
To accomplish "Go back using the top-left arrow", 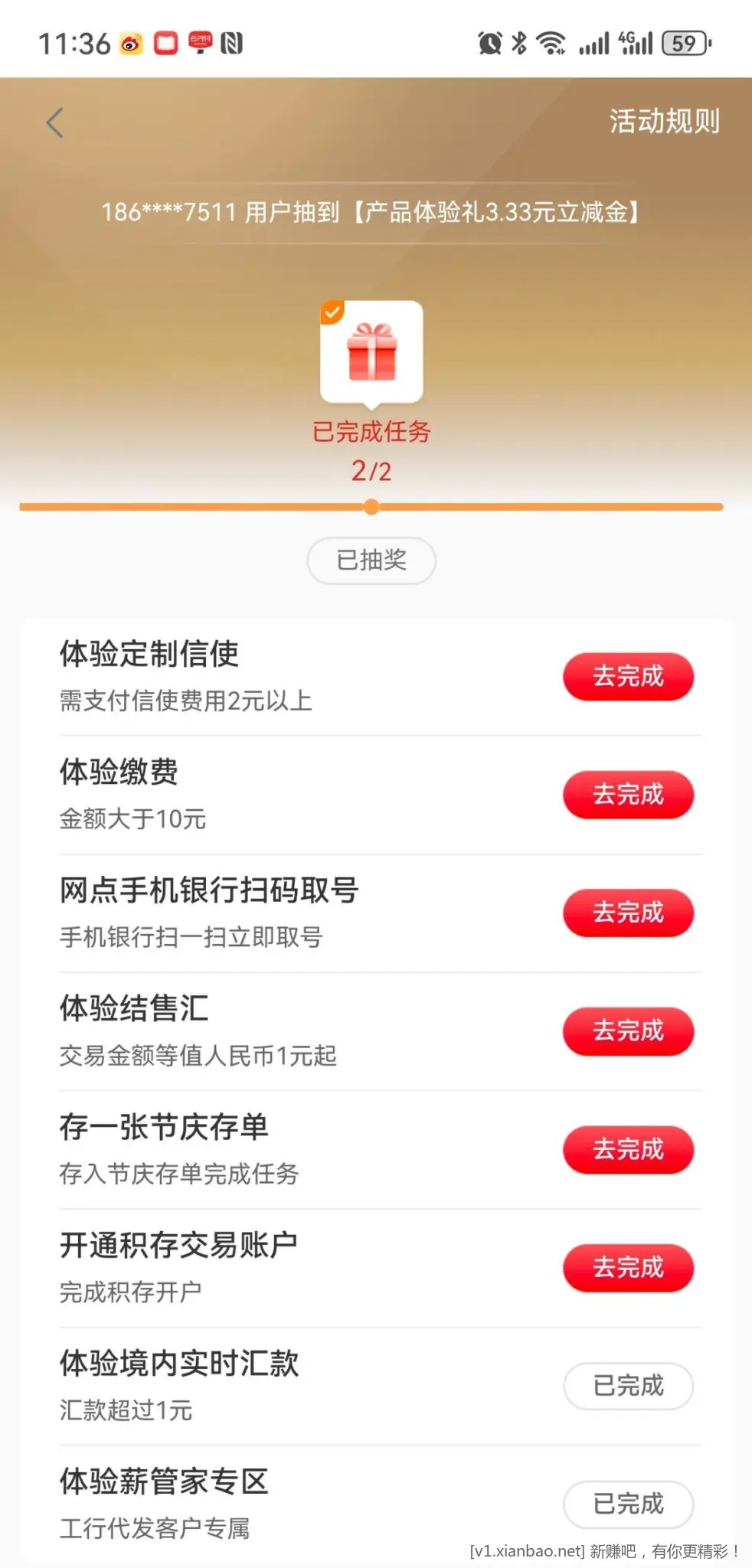I will (x=54, y=122).
